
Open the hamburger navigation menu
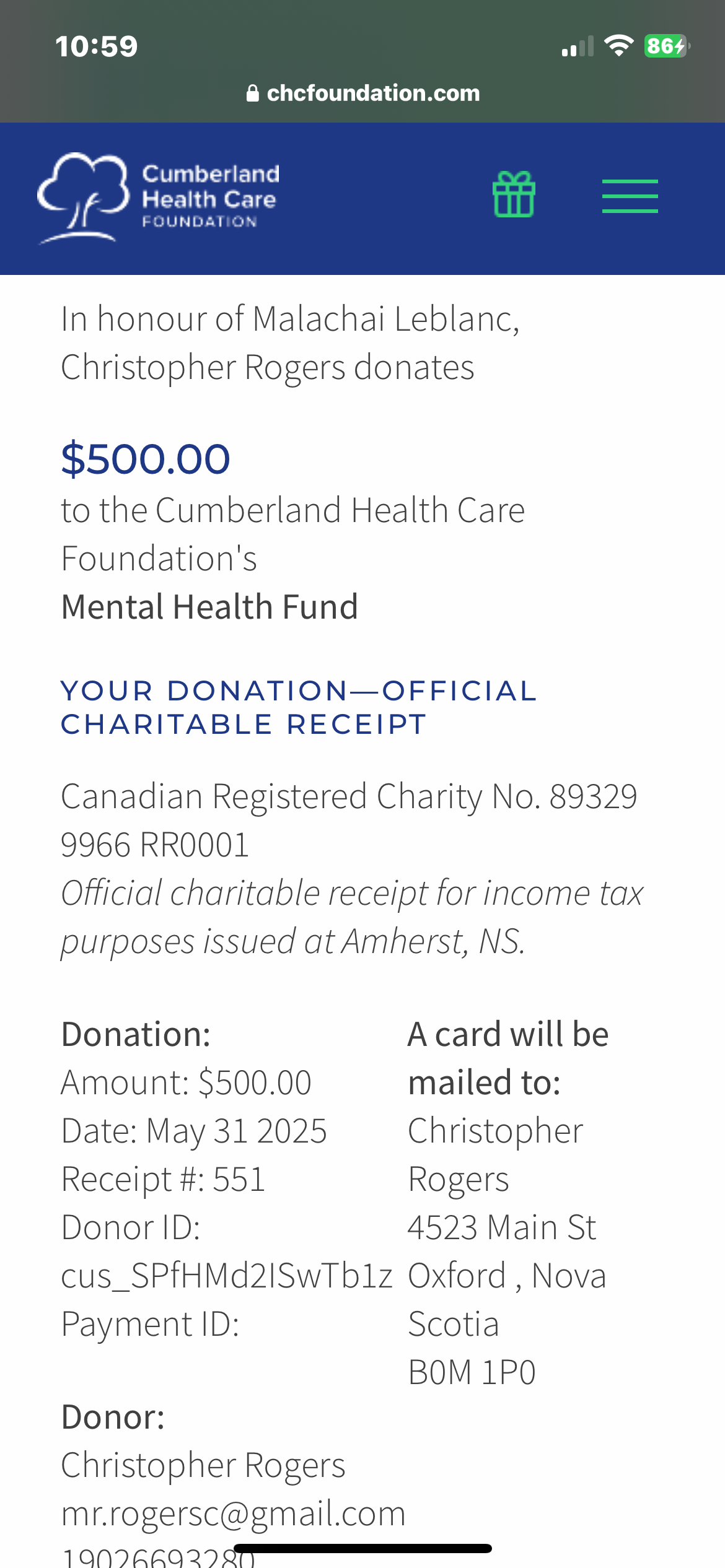point(630,196)
